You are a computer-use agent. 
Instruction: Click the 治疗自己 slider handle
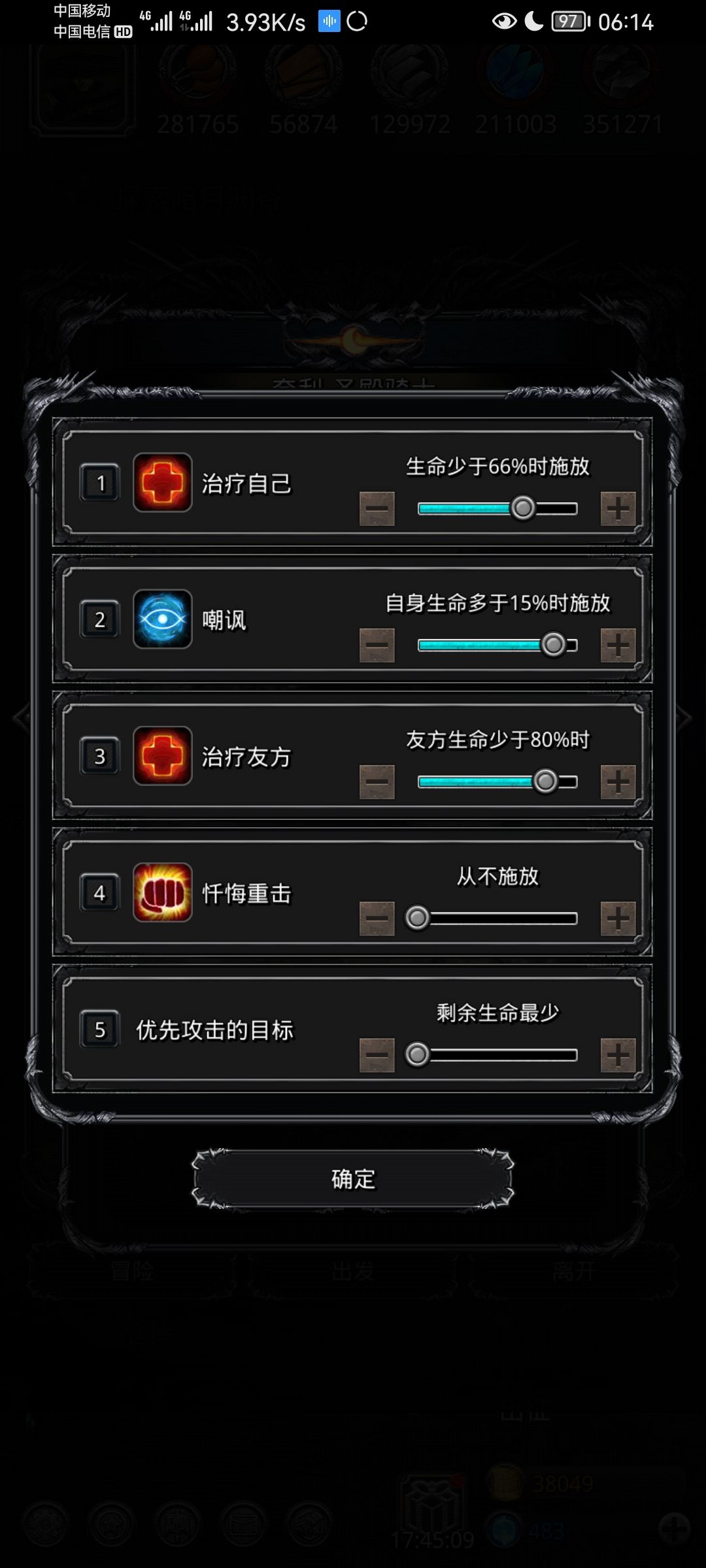tap(522, 508)
